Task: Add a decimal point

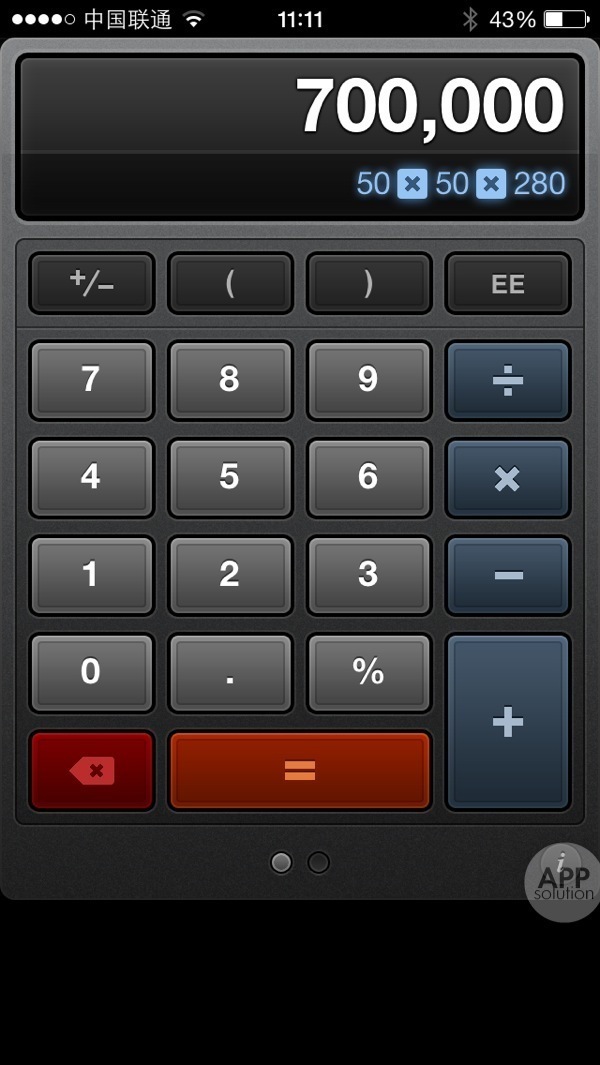Action: [x=230, y=672]
